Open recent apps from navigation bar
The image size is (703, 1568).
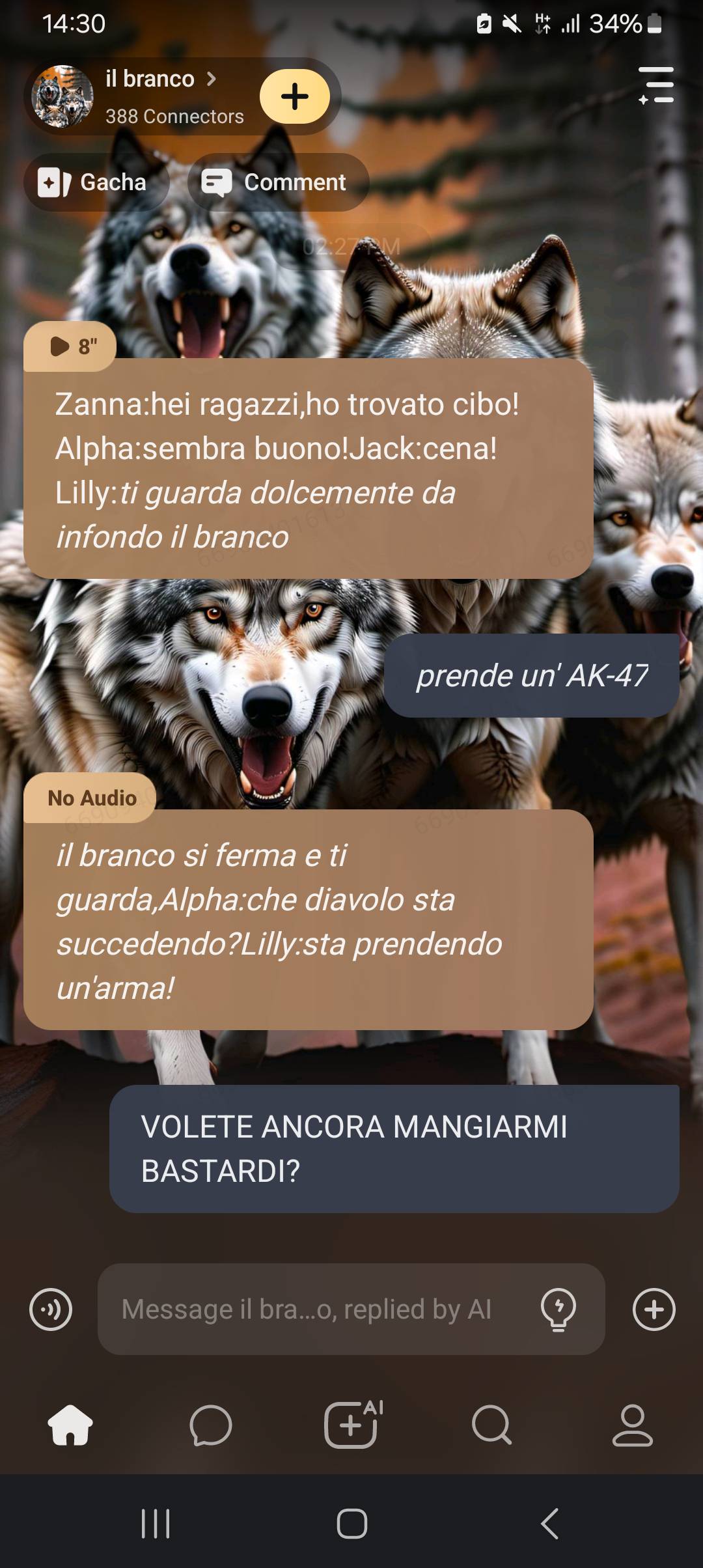pyautogui.click(x=156, y=1524)
